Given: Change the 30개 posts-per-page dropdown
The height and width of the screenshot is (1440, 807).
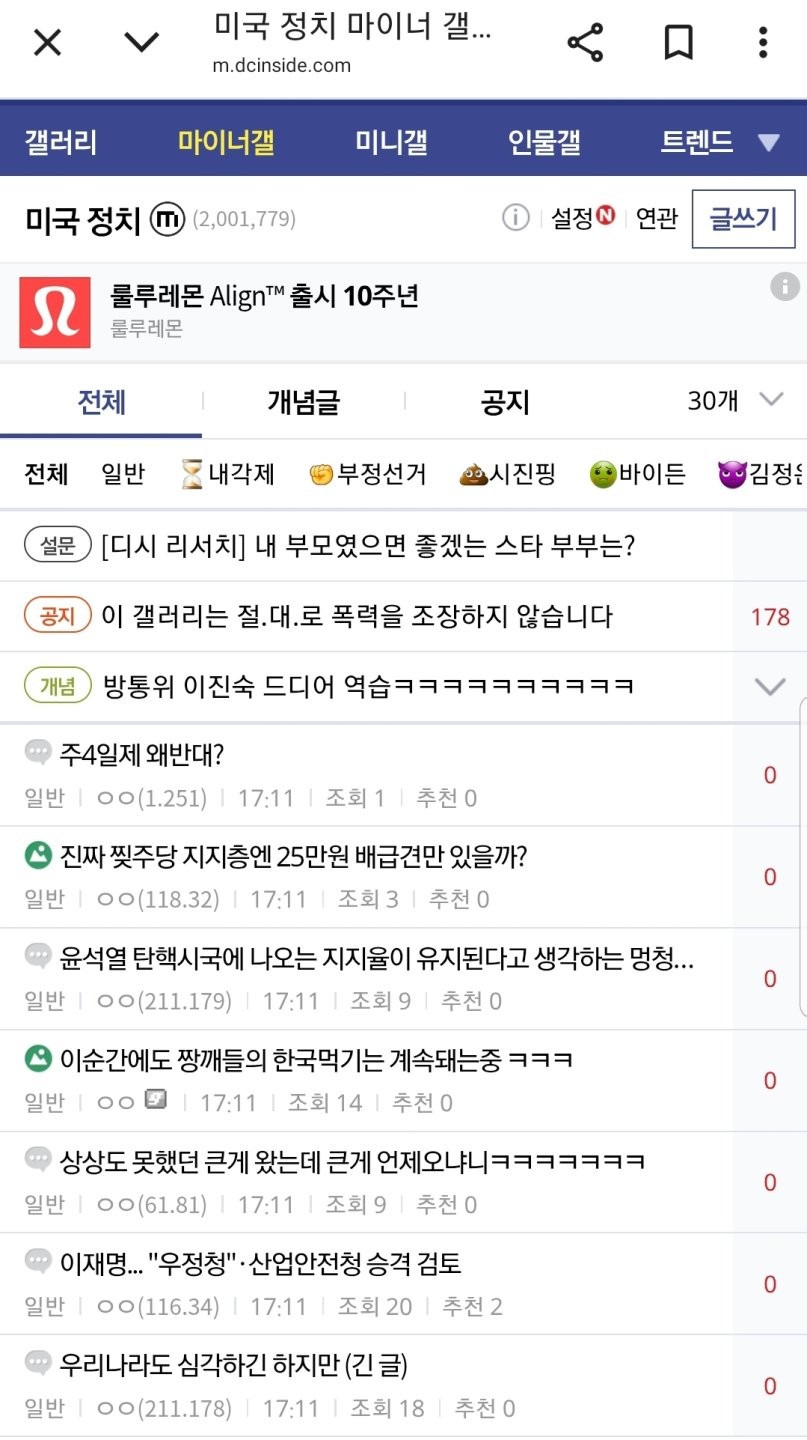Looking at the screenshot, I should pyautogui.click(x=734, y=401).
